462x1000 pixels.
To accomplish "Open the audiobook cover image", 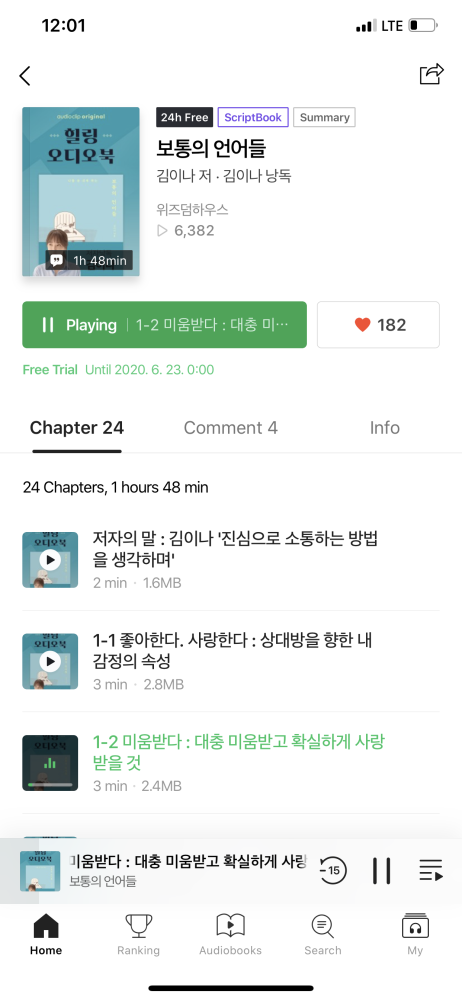I will point(80,191).
